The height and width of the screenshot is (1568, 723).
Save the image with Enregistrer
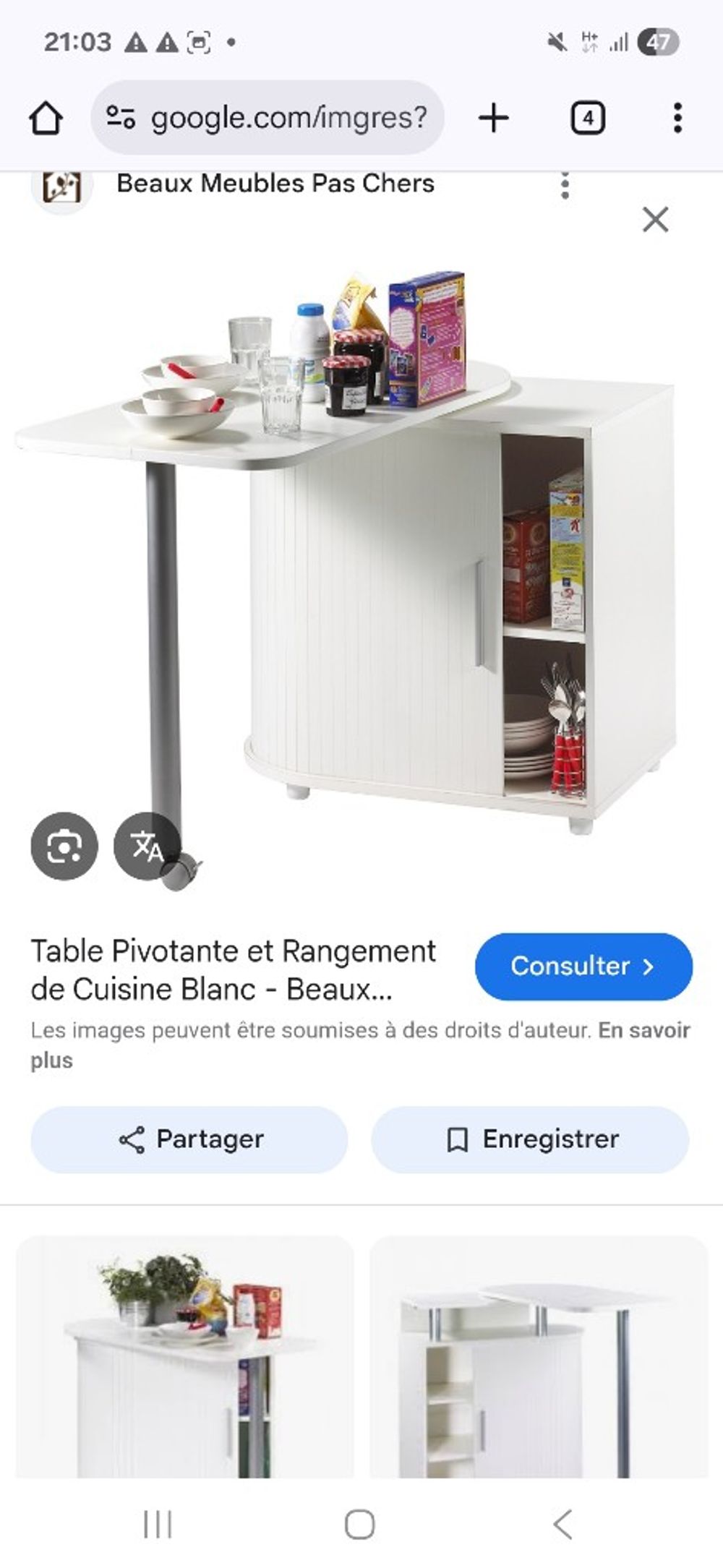[530, 1139]
